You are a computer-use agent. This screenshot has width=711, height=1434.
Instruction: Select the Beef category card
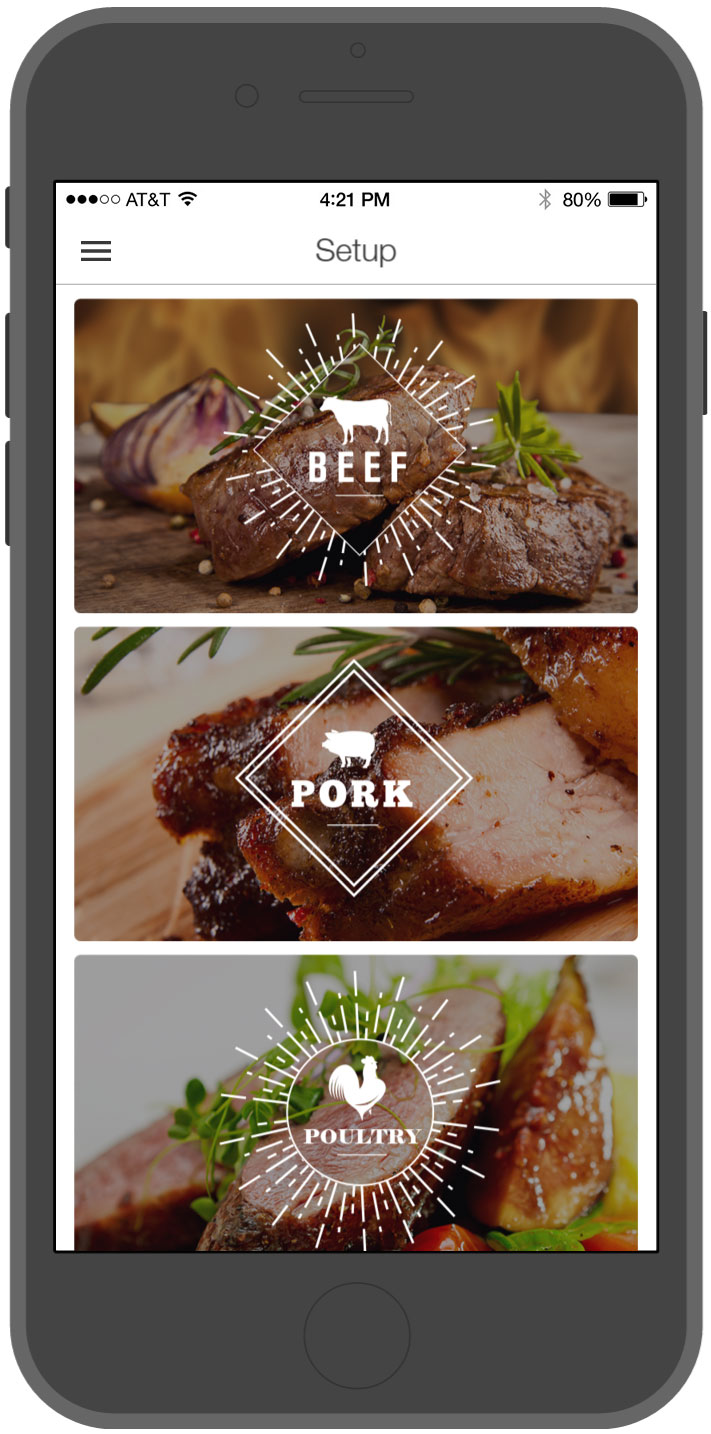pos(356,456)
